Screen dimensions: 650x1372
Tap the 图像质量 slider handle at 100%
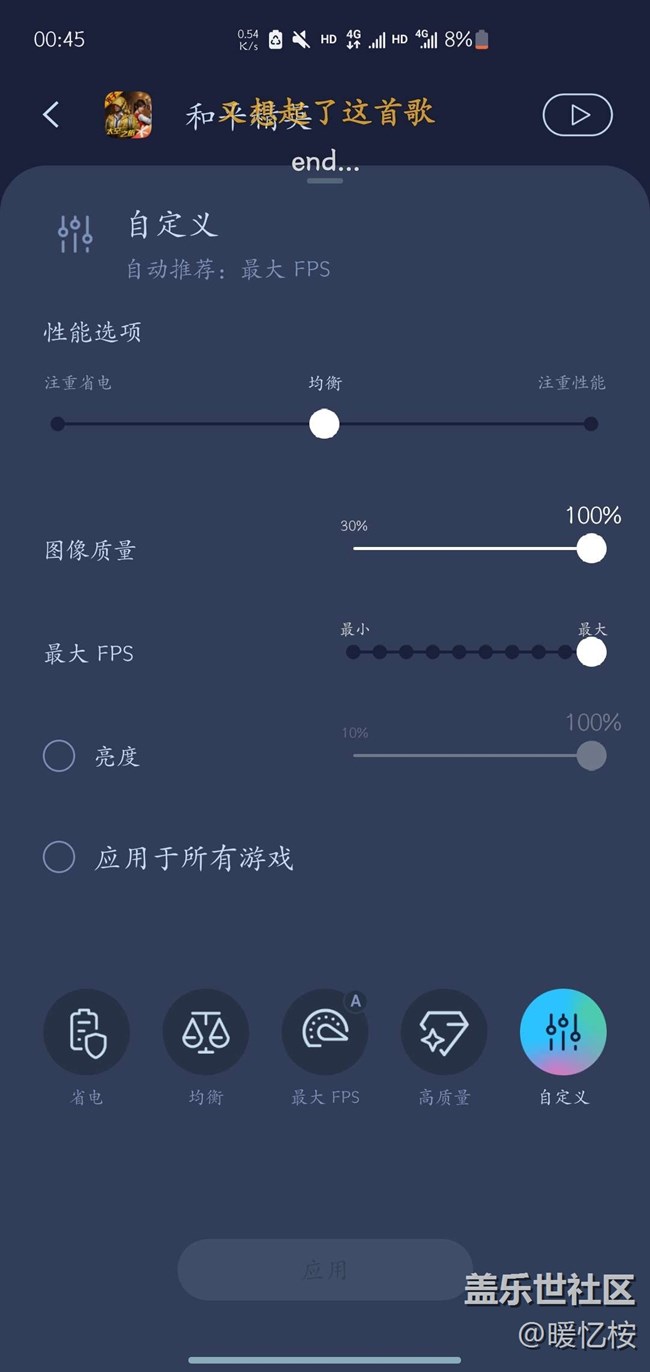pyautogui.click(x=592, y=548)
